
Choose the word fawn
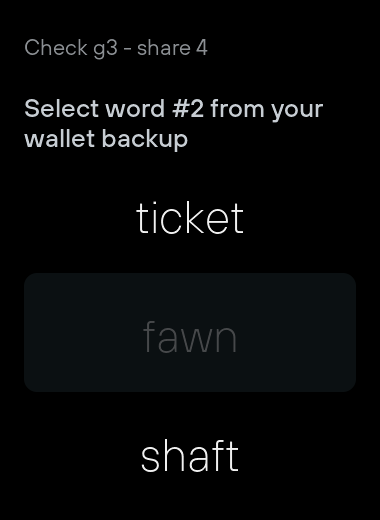point(190,332)
